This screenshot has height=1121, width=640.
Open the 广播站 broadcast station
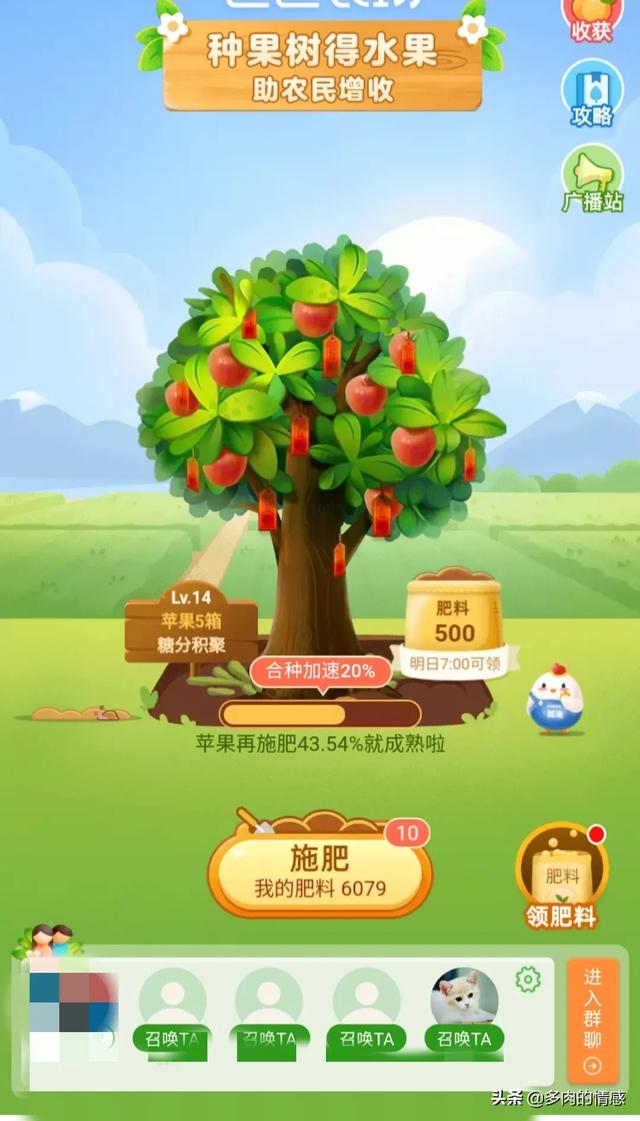[x=591, y=180]
